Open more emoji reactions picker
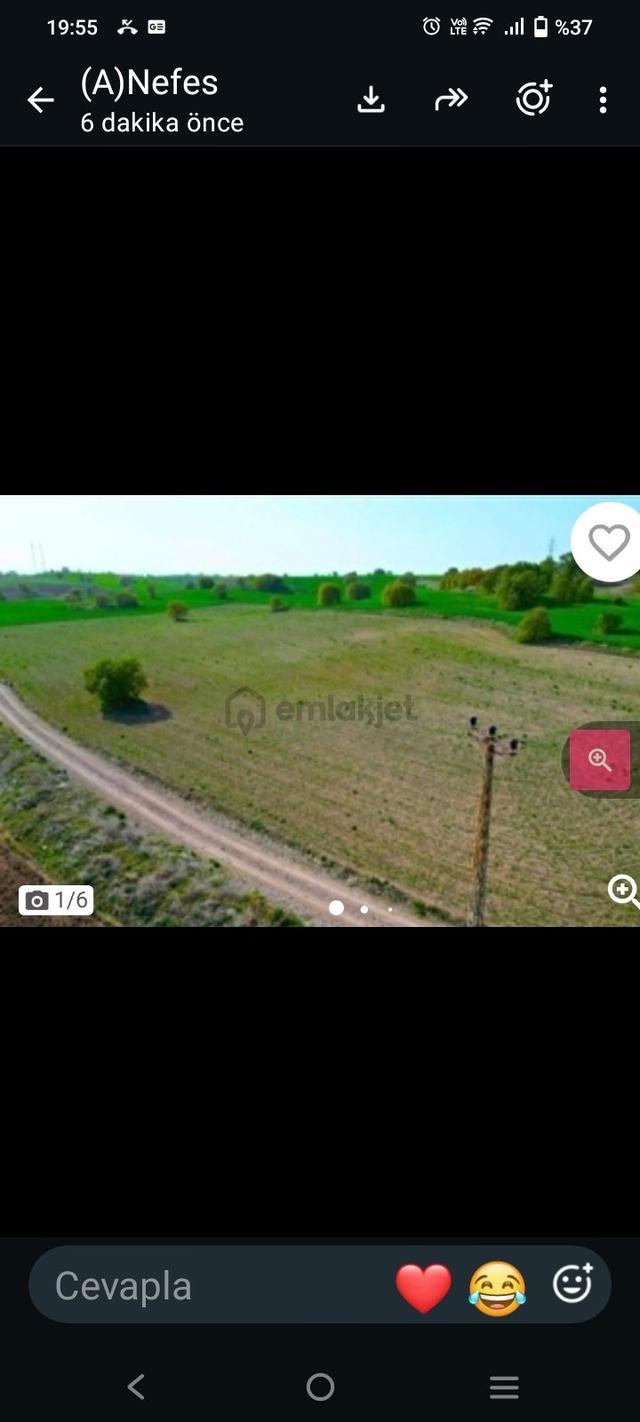This screenshot has height=1422, width=640. (x=573, y=1283)
